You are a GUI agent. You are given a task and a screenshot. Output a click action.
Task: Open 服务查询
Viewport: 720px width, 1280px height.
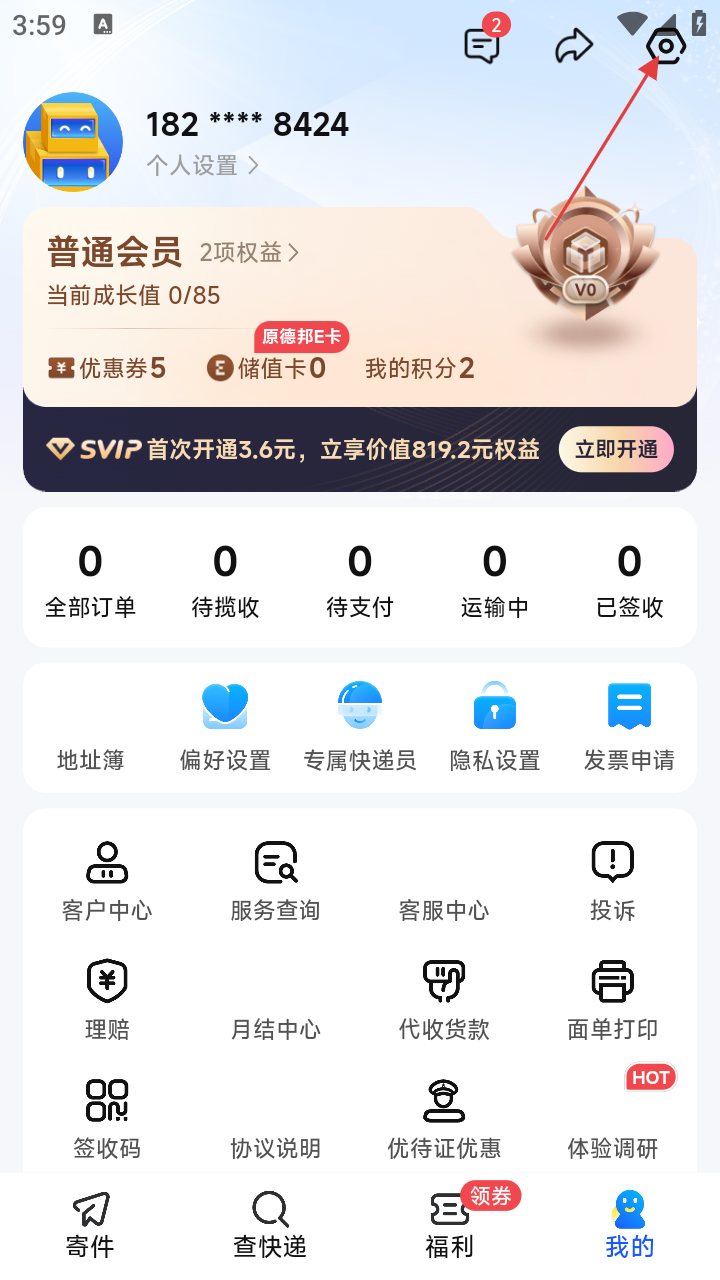click(x=275, y=879)
